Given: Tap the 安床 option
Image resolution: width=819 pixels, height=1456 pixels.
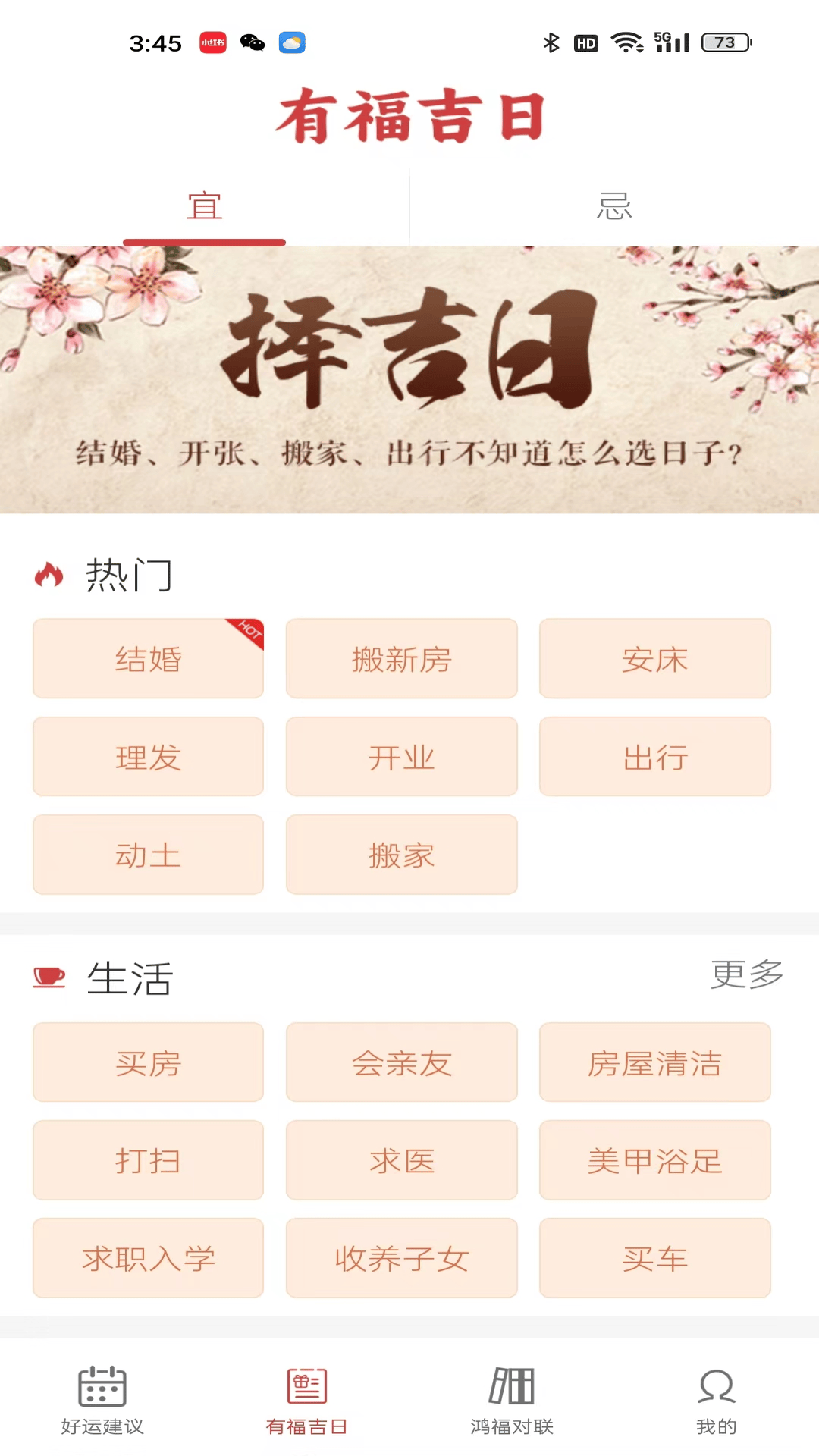Looking at the screenshot, I should pyautogui.click(x=654, y=658).
